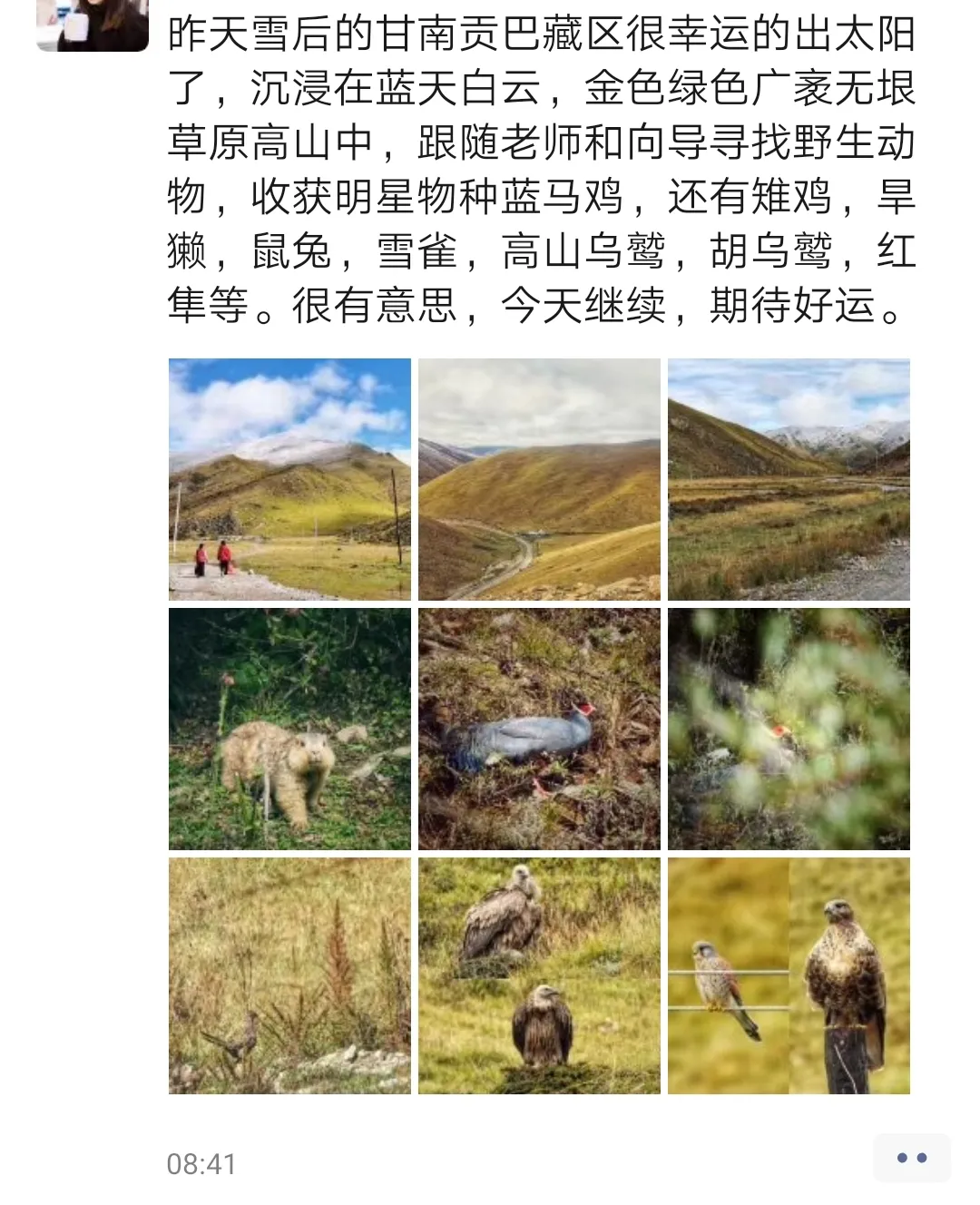Open the blurry pheasant behind leaves photo

click(789, 729)
